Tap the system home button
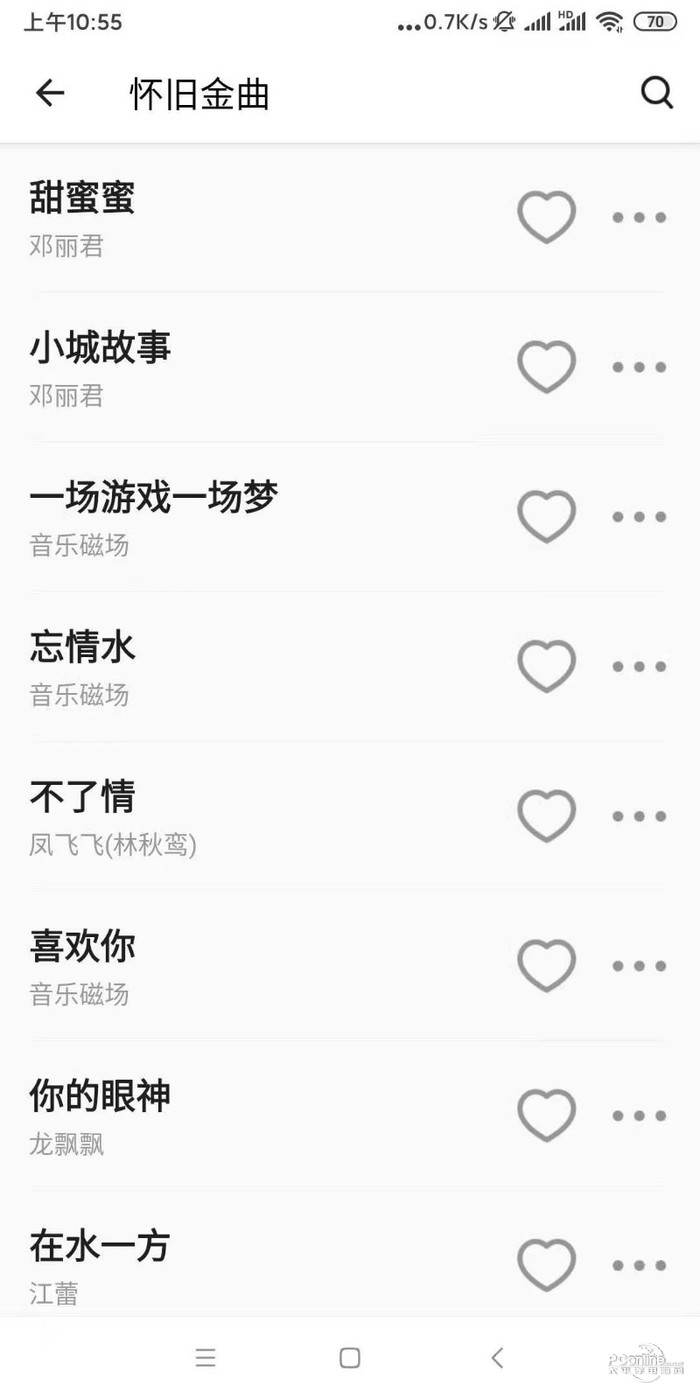This screenshot has height=1400, width=700. [349, 1357]
